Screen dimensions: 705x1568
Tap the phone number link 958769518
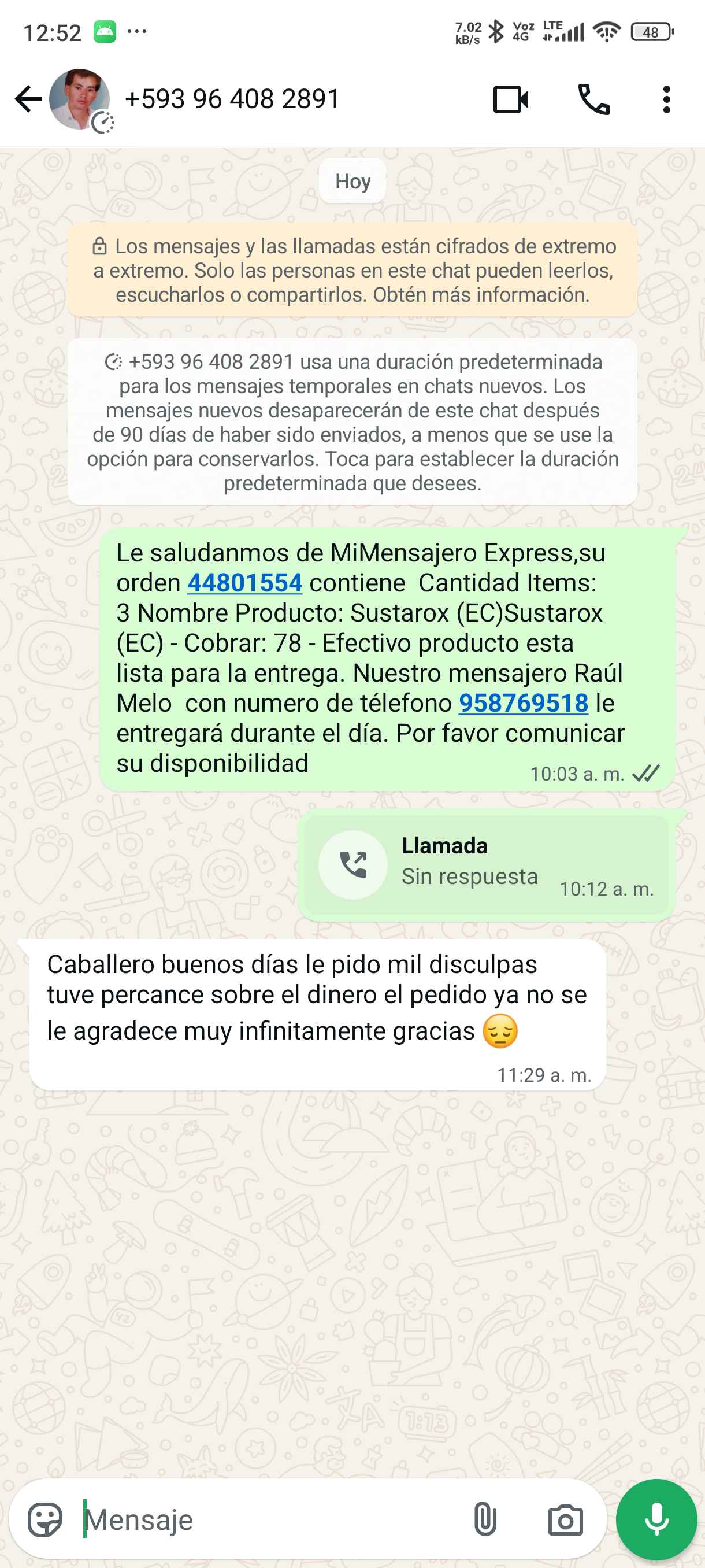pos(523,703)
